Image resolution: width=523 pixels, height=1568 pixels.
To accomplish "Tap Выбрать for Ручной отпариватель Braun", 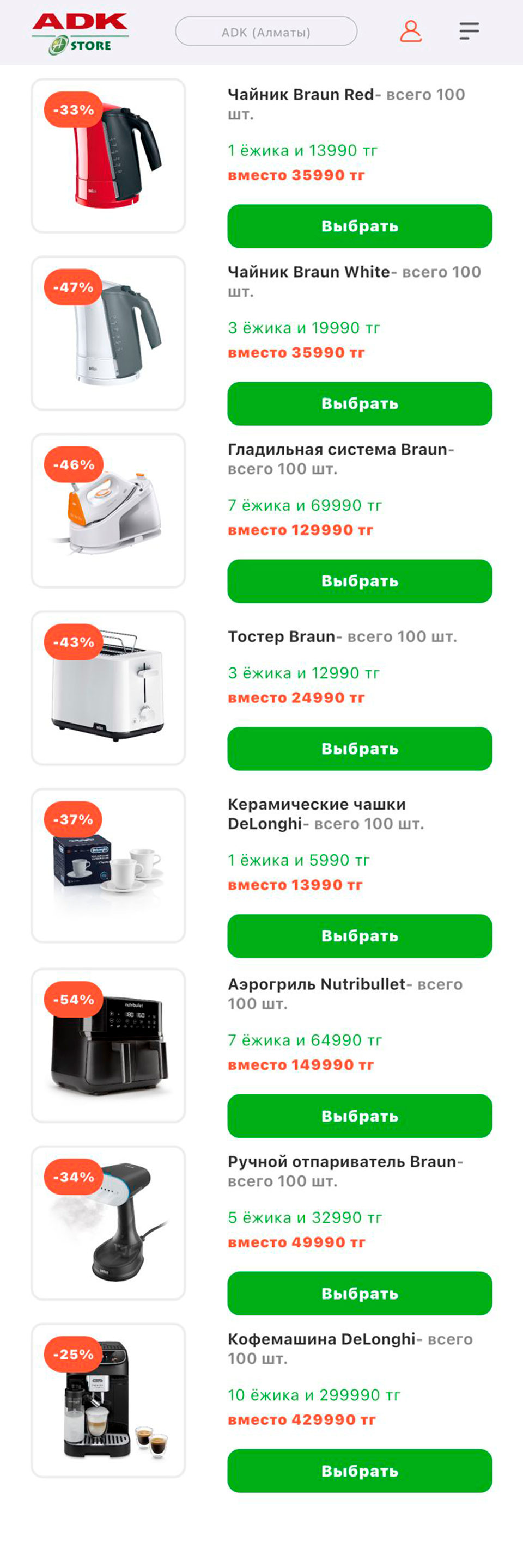I will 359,1294.
